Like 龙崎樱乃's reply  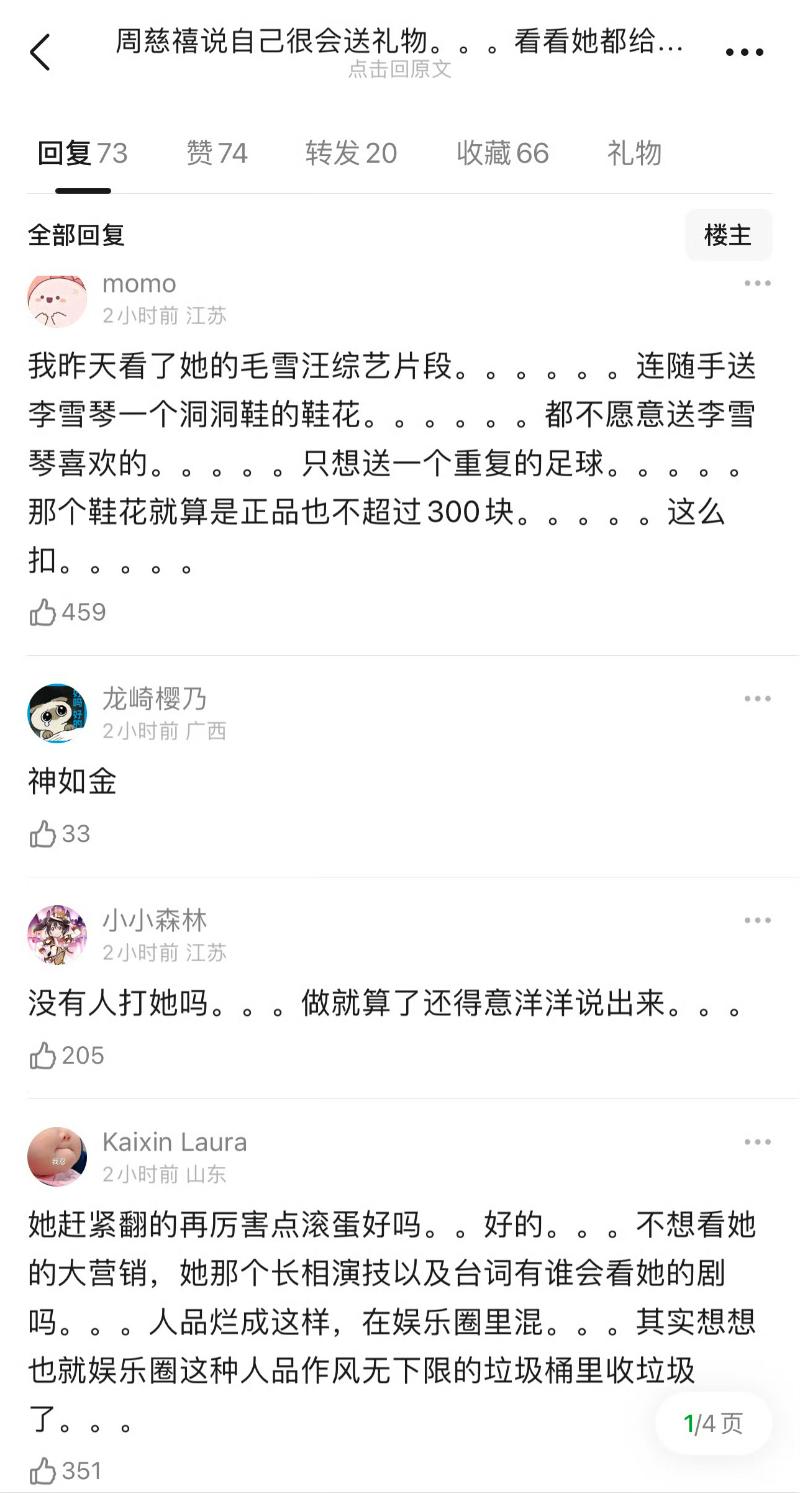pyautogui.click(x=43, y=834)
